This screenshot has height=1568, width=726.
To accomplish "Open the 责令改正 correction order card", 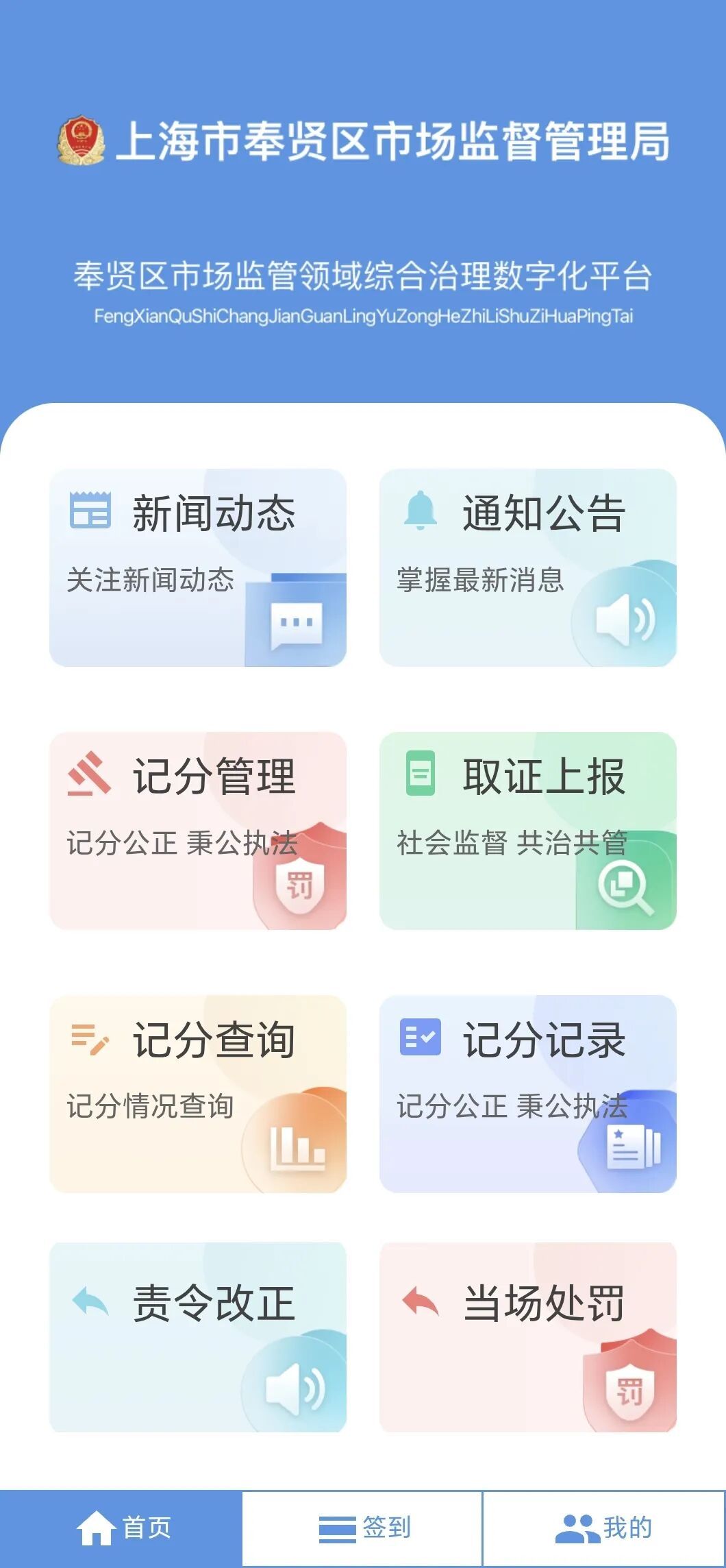I will 197,1336.
